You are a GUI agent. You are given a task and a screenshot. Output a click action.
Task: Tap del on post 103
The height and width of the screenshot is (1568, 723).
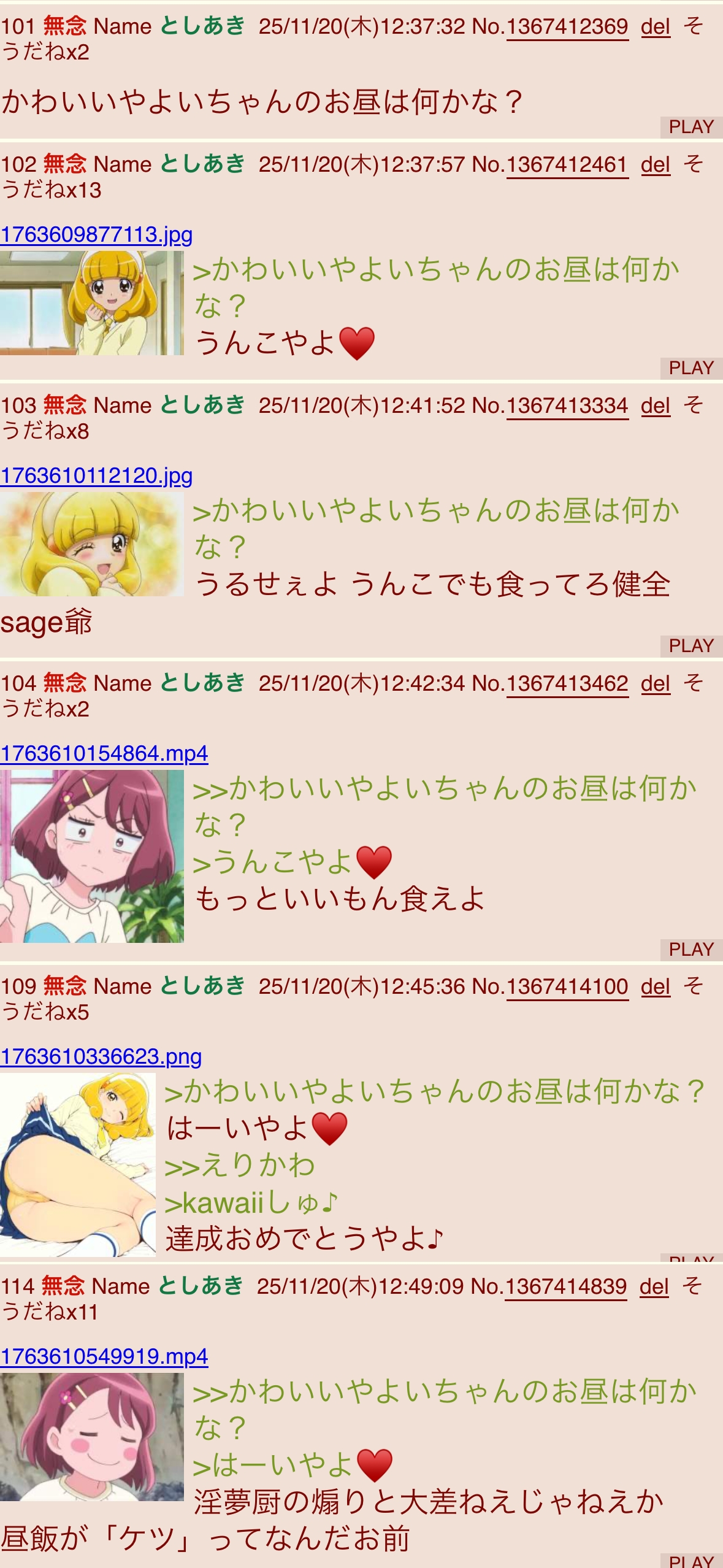655,405
